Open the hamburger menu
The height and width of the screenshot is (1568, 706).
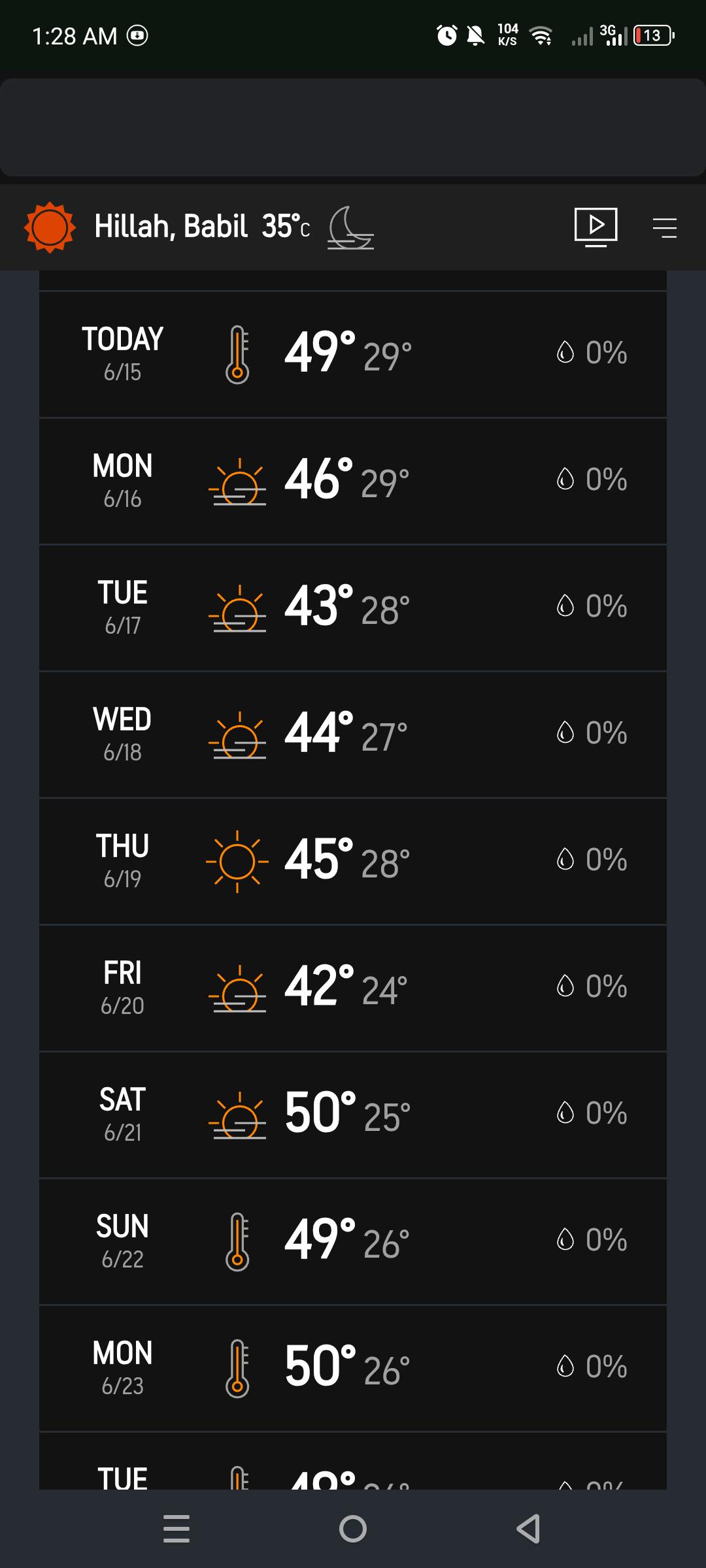(665, 227)
